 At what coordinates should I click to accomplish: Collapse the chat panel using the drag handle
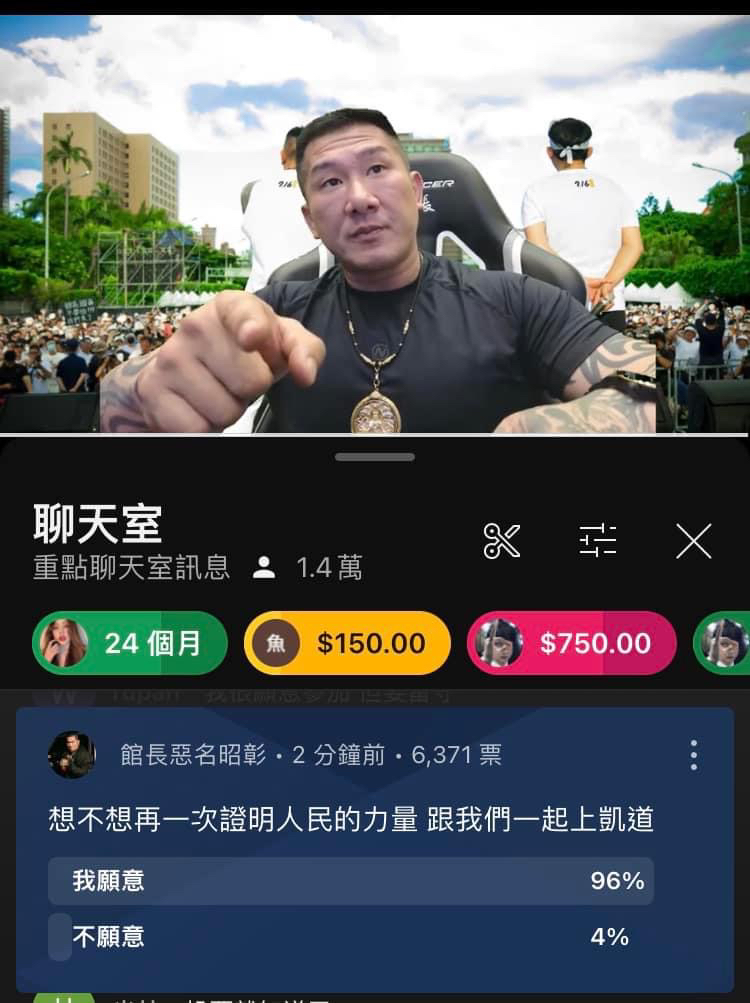375,456
